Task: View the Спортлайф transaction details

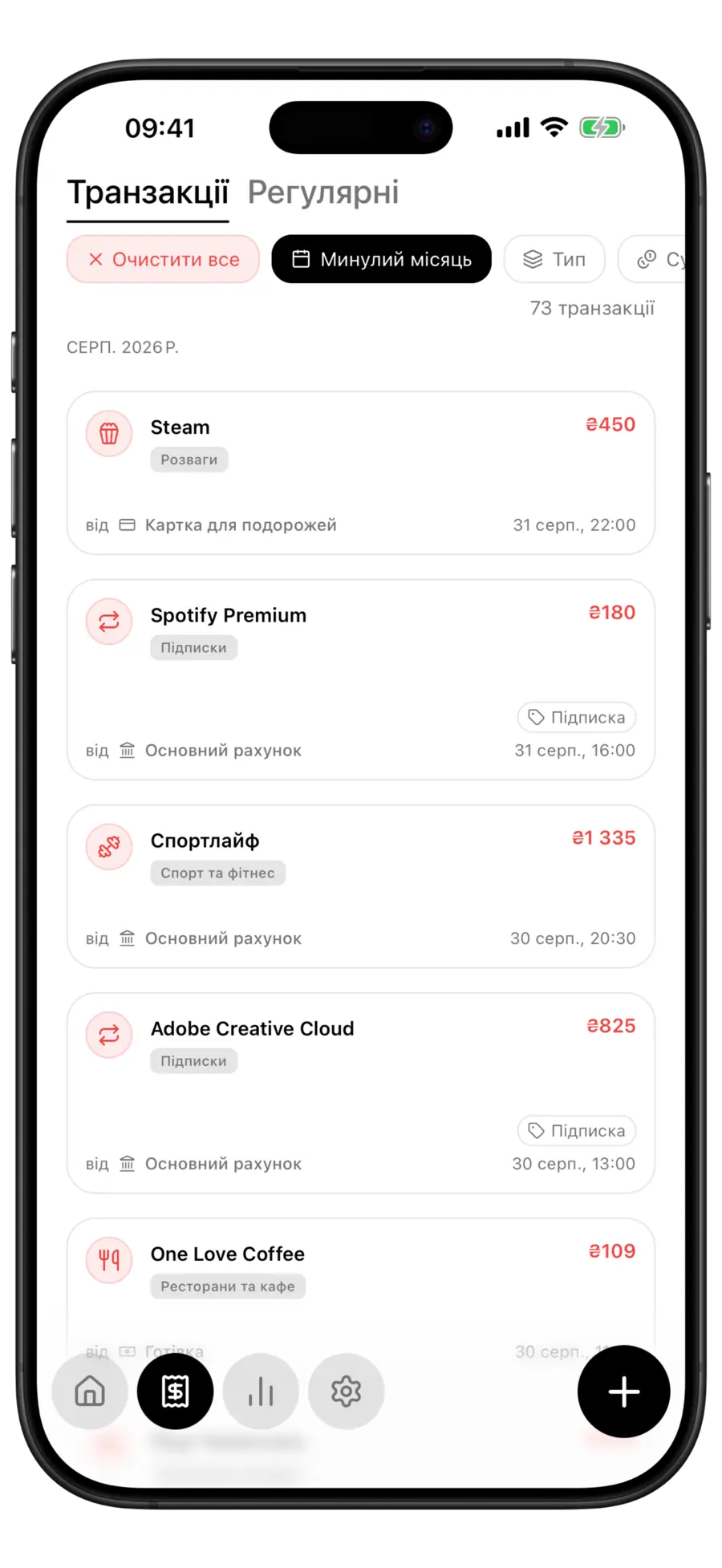Action: point(361,886)
